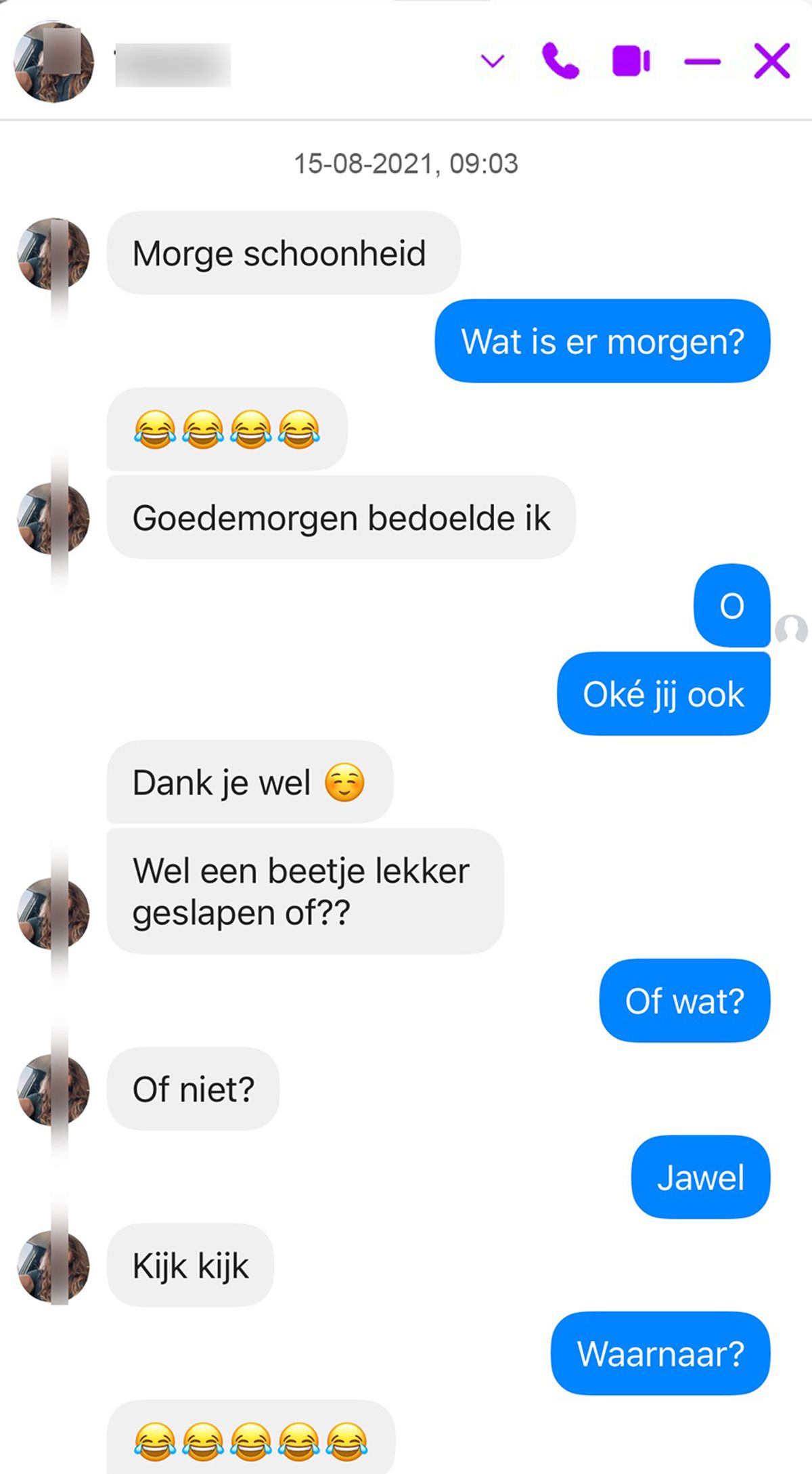The width and height of the screenshot is (812, 1474).
Task: Expand the chat options dropdown chevron
Action: click(x=493, y=62)
